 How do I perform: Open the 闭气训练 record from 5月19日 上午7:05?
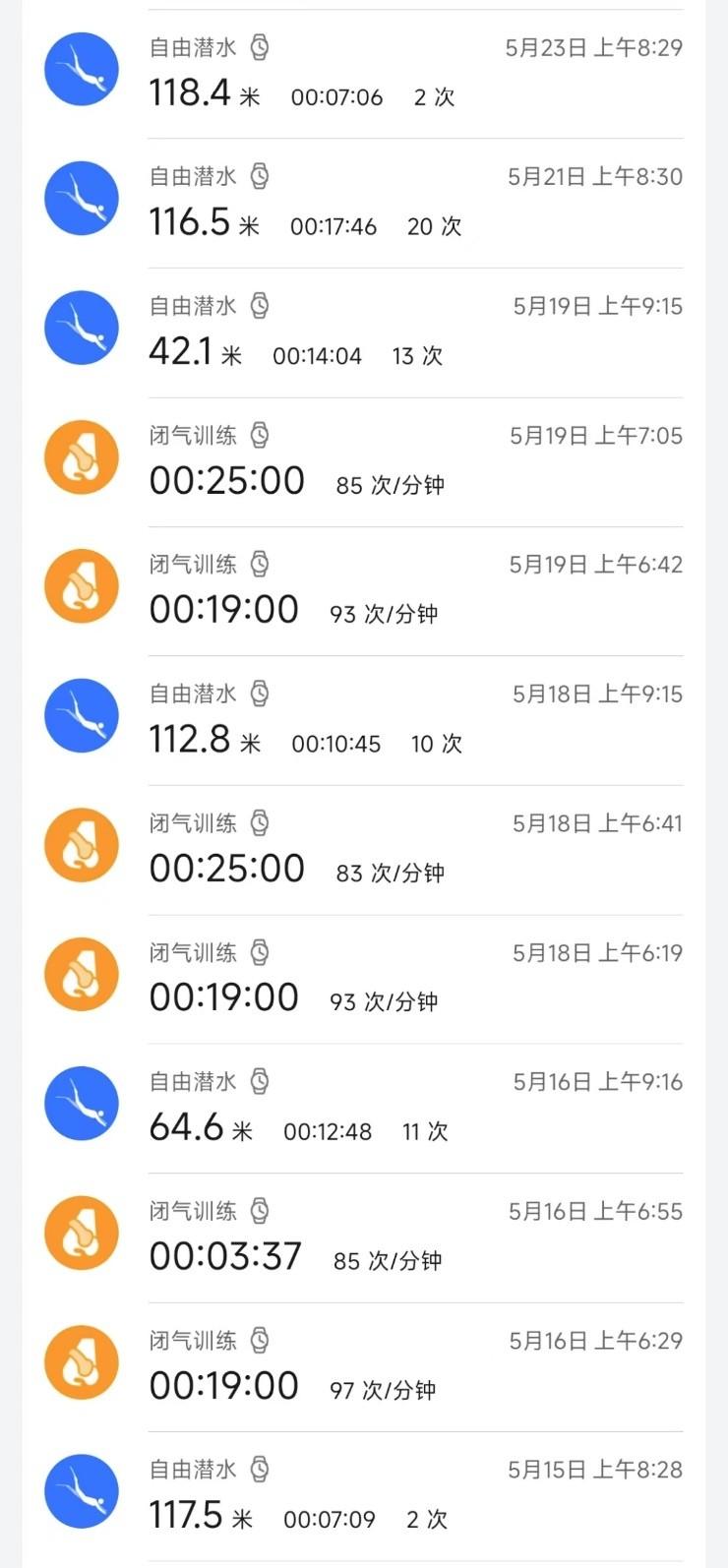pyautogui.click(x=364, y=462)
